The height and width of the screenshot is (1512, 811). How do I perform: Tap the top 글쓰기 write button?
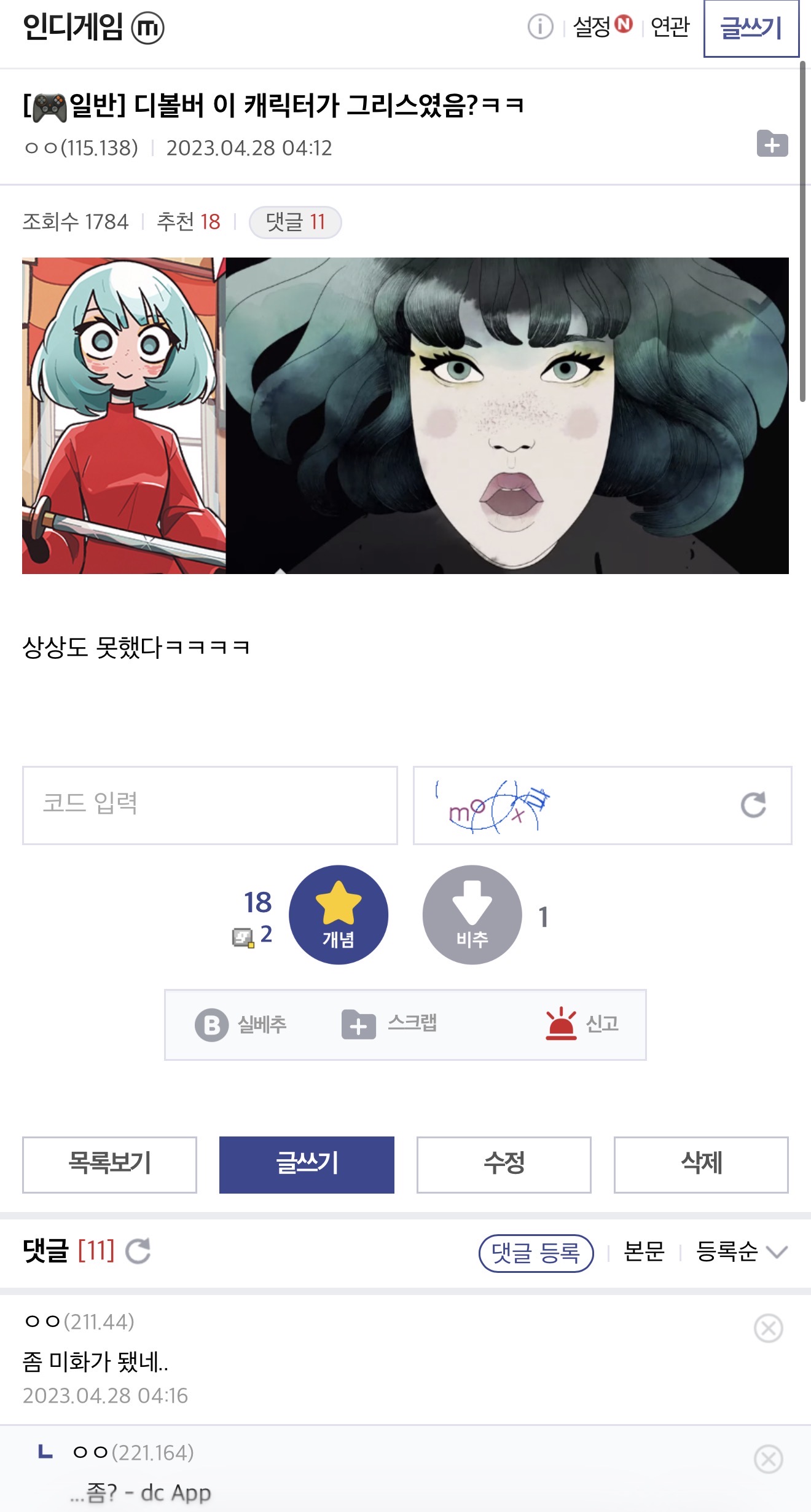pos(751,28)
